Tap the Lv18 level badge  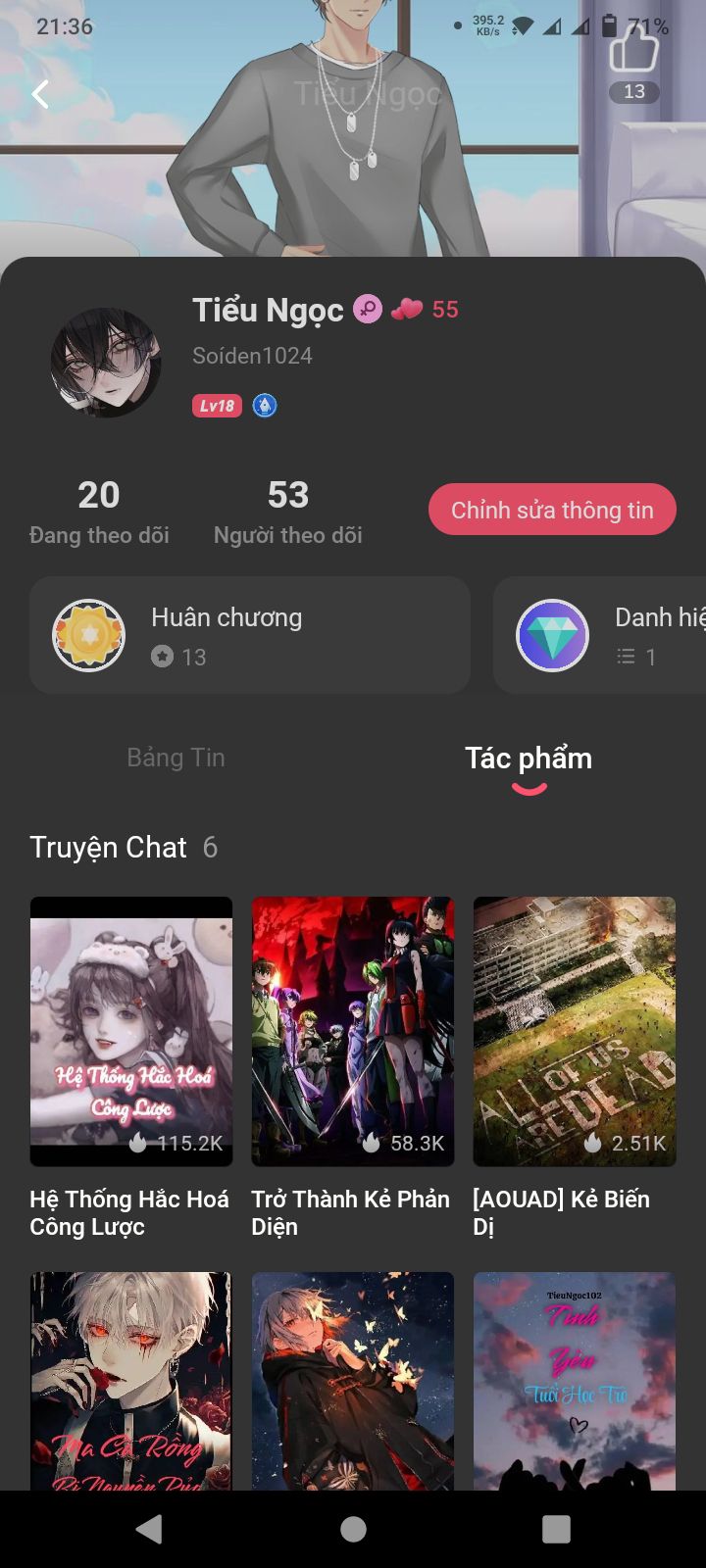pos(217,406)
